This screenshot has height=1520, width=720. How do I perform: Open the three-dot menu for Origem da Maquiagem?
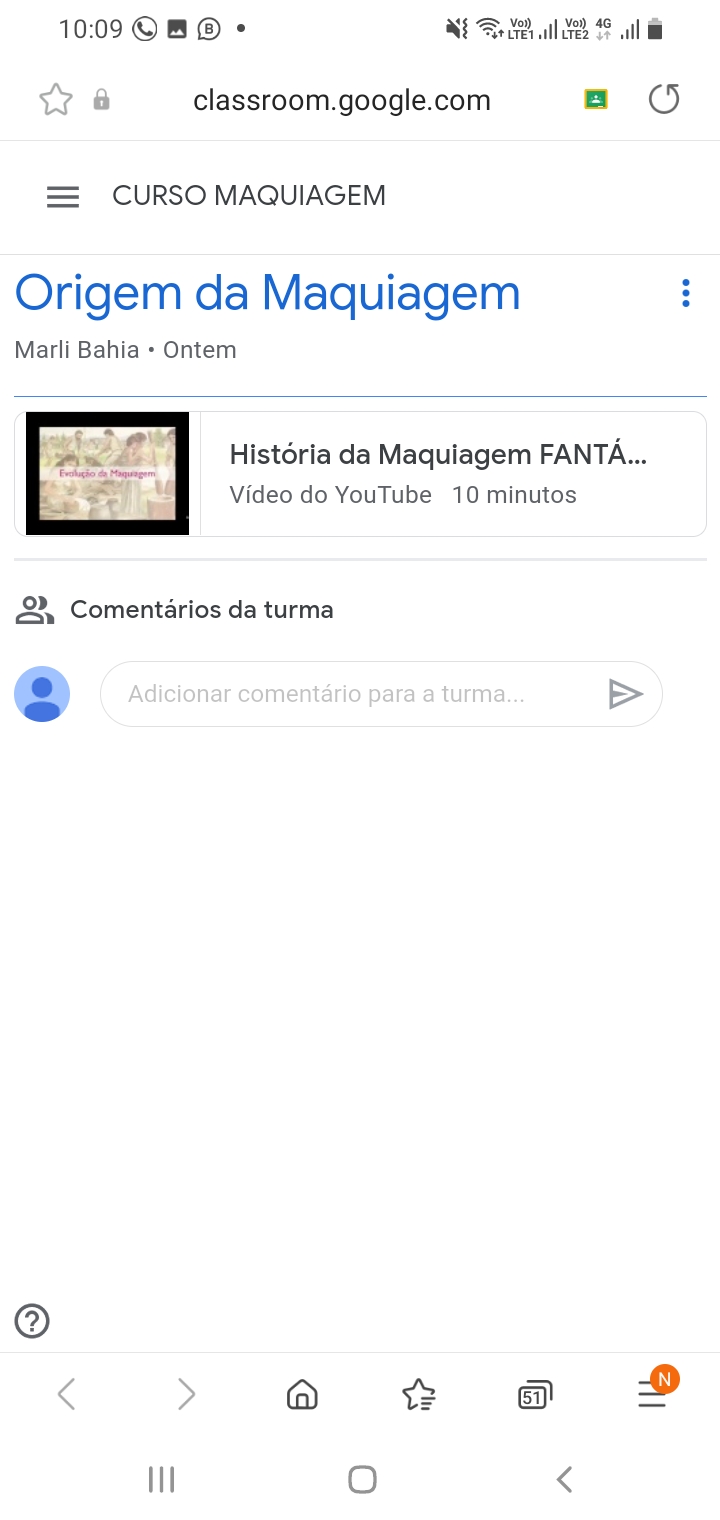[x=685, y=293]
